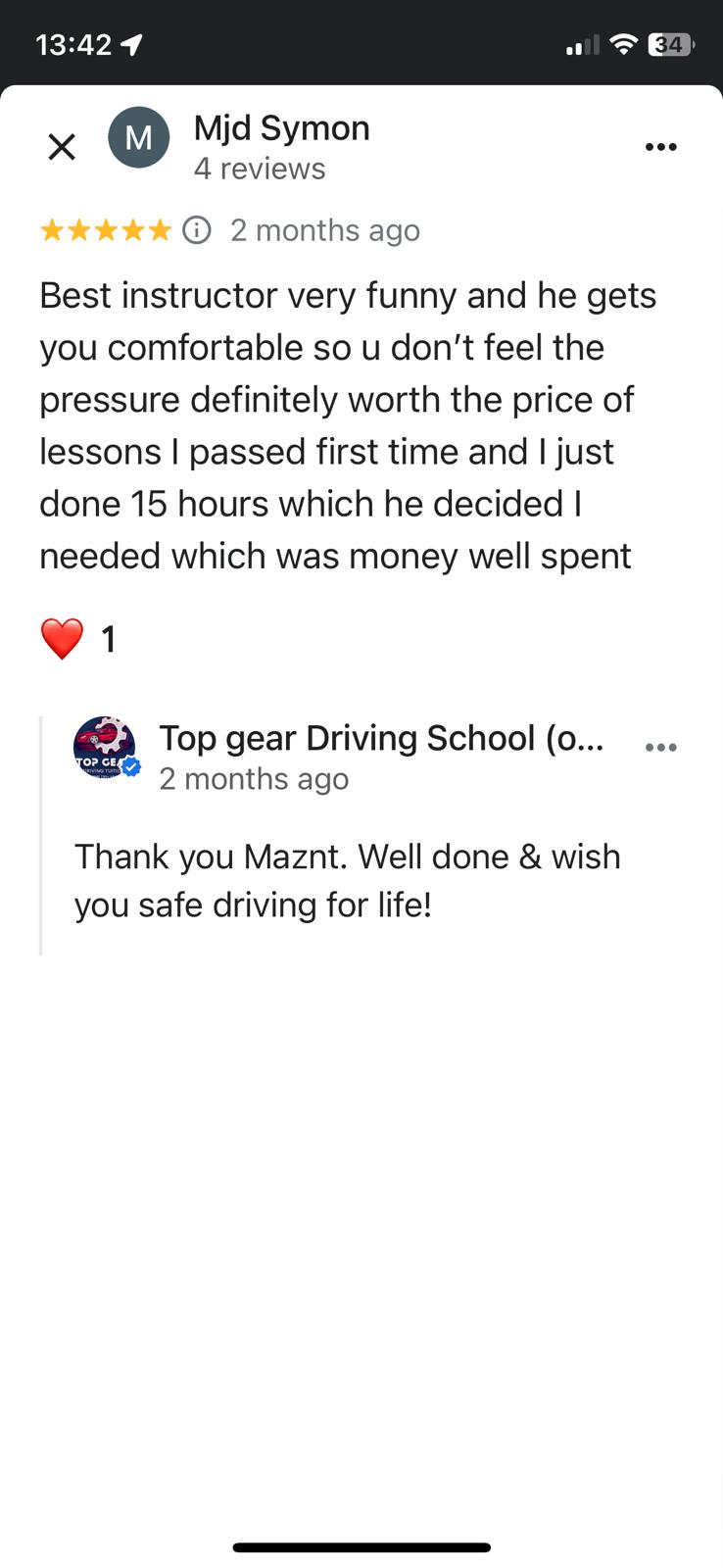Viewport: 723px width, 1568px height.
Task: Tap the location arrow in the status bar
Action: point(132,42)
